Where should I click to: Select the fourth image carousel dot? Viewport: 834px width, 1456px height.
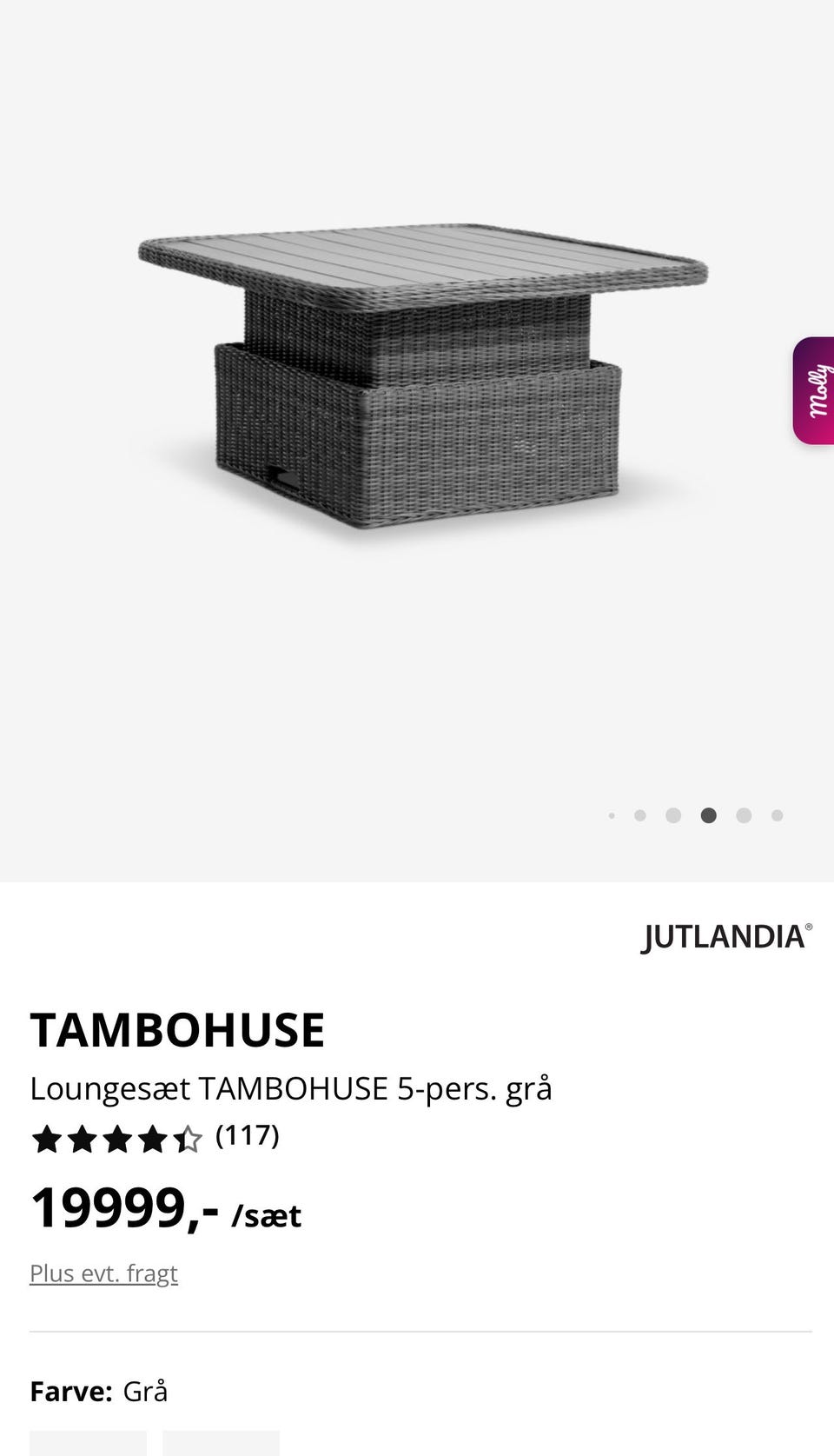click(x=709, y=815)
